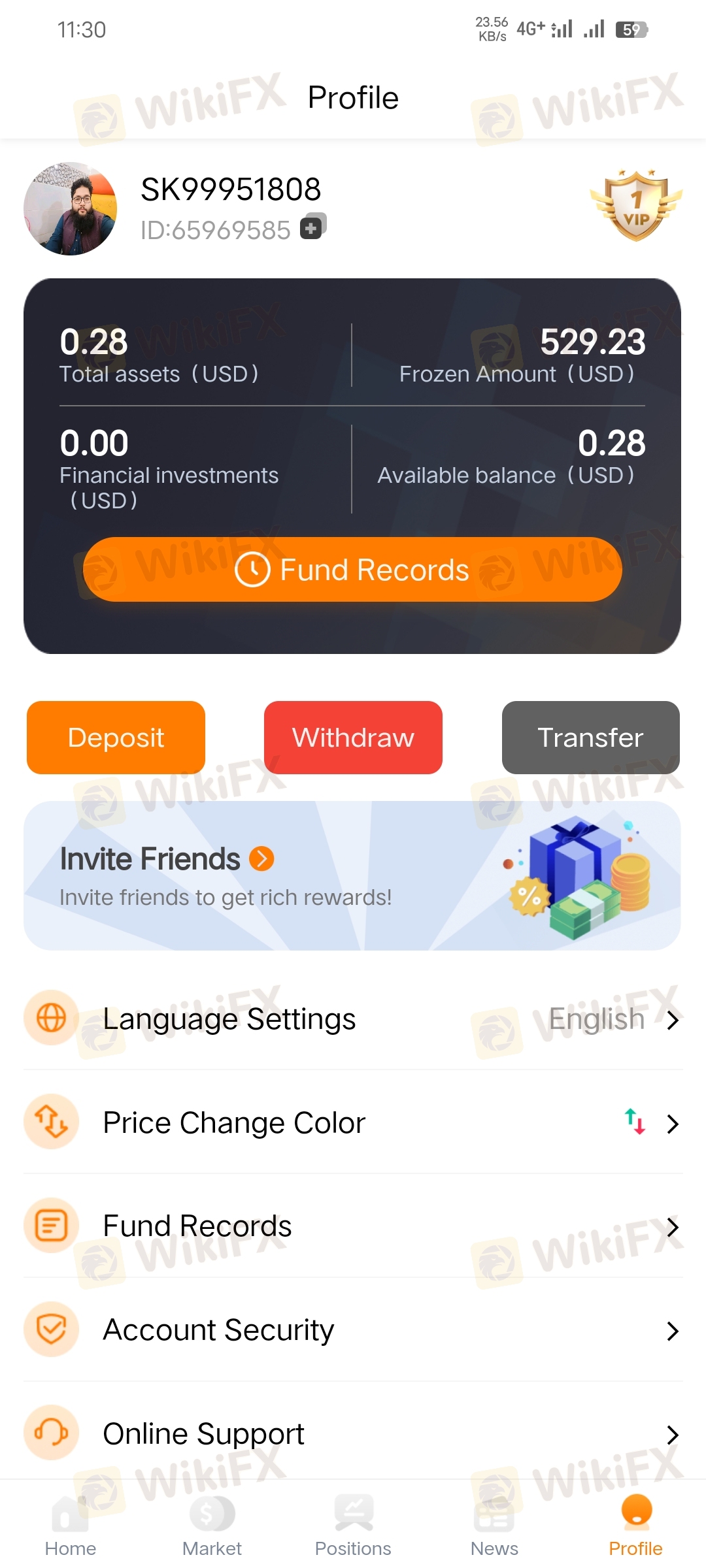Switch to the Home tab

[71, 1526]
